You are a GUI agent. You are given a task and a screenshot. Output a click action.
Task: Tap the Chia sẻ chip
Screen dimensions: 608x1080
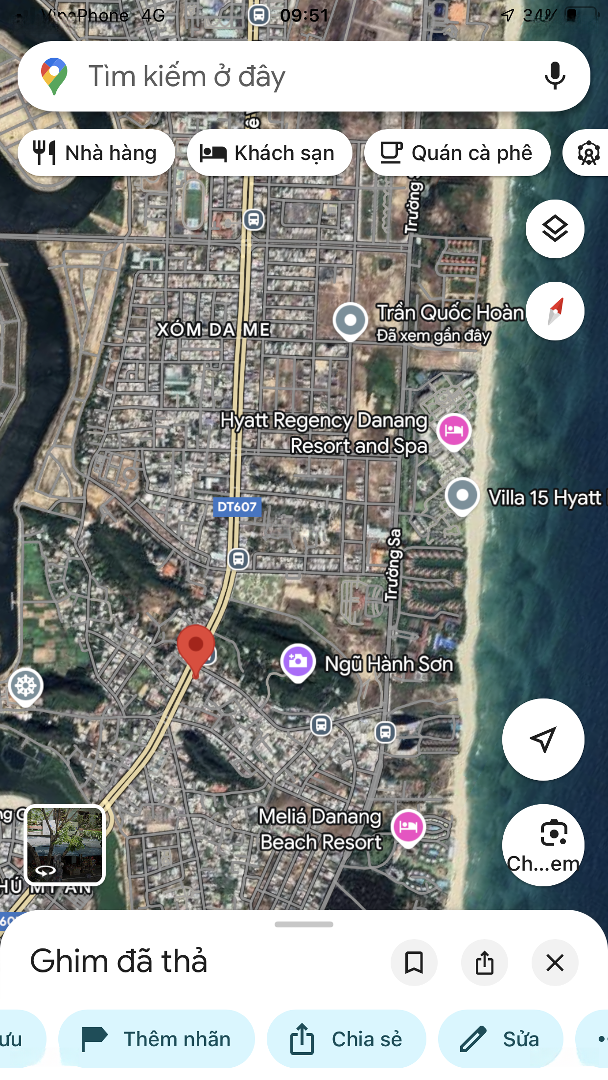pos(346,1039)
